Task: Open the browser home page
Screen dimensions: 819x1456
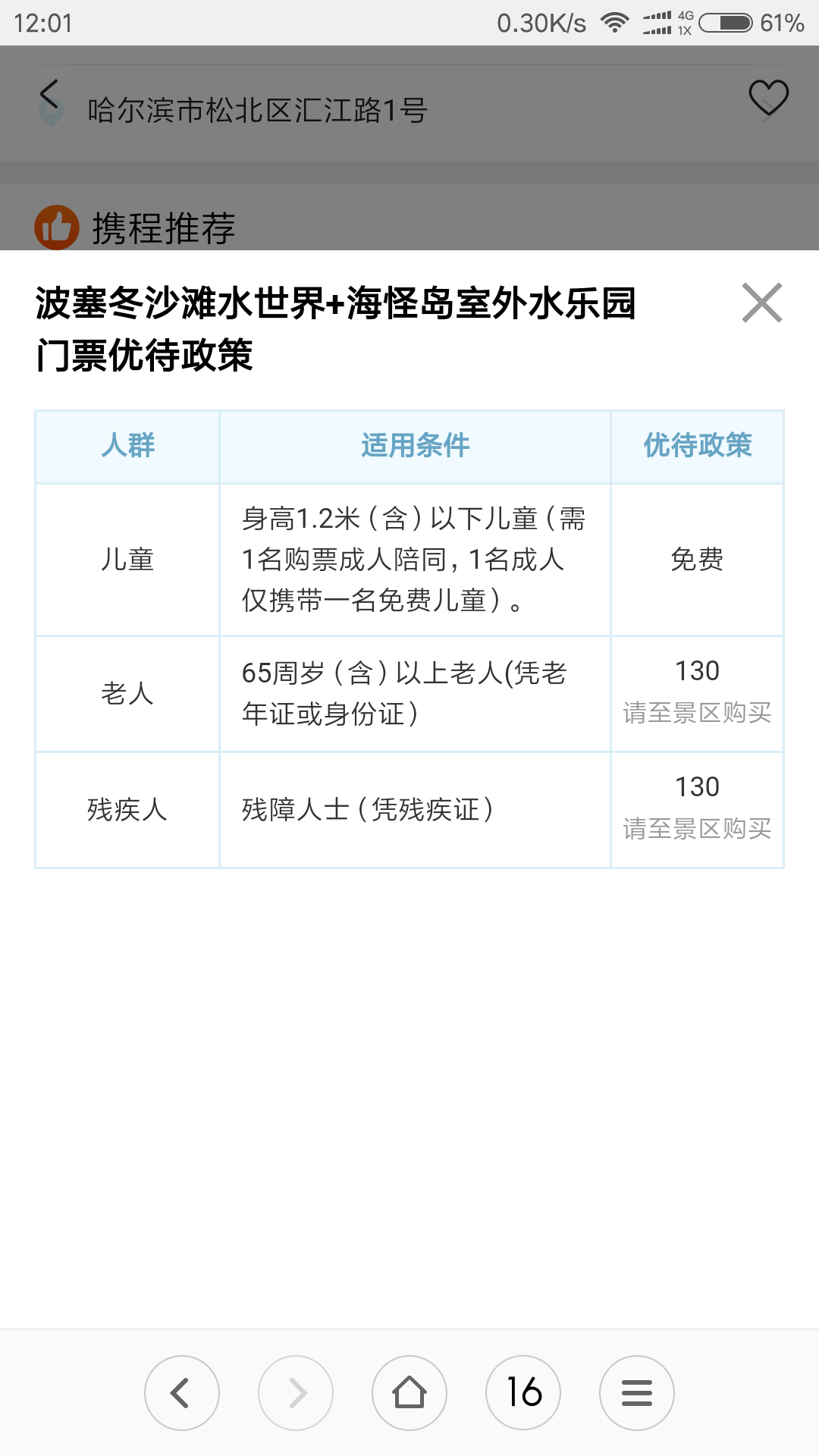Action: click(409, 1393)
